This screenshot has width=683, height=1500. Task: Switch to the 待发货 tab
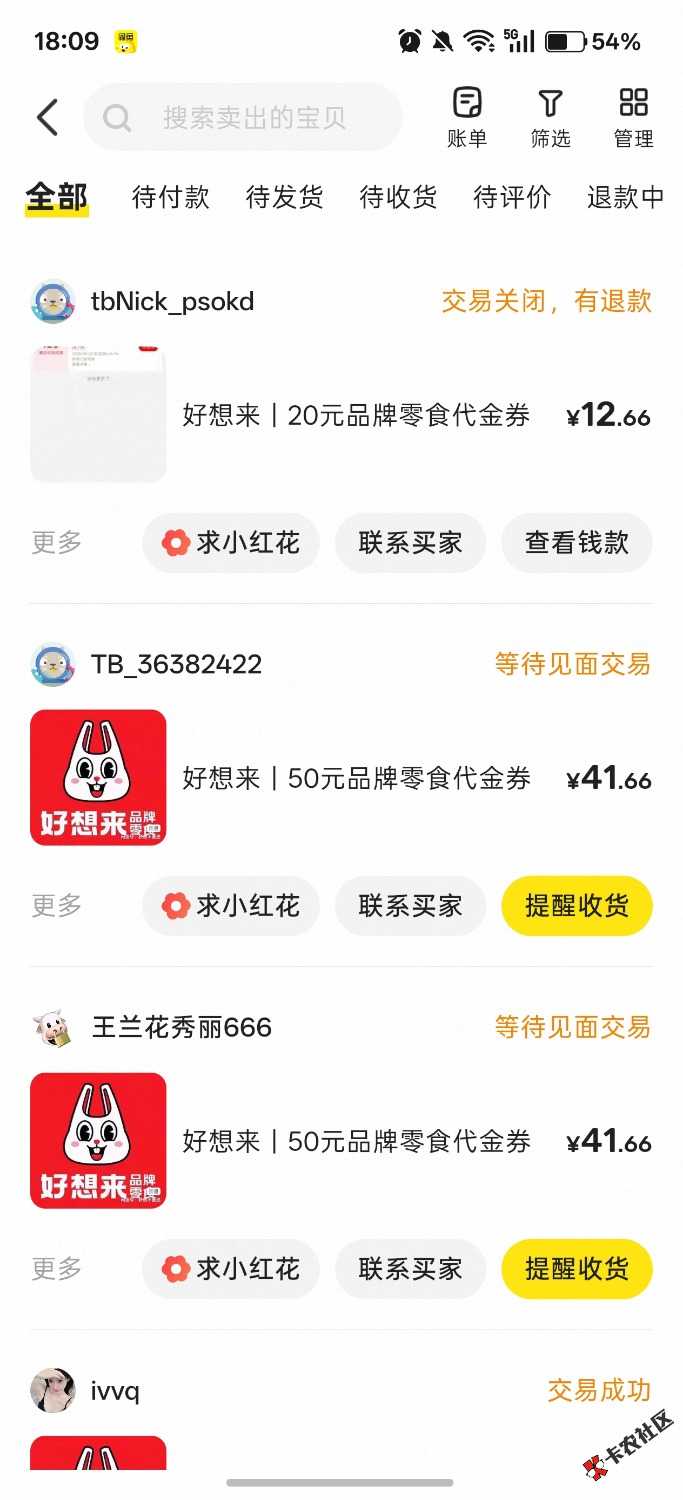tap(285, 197)
